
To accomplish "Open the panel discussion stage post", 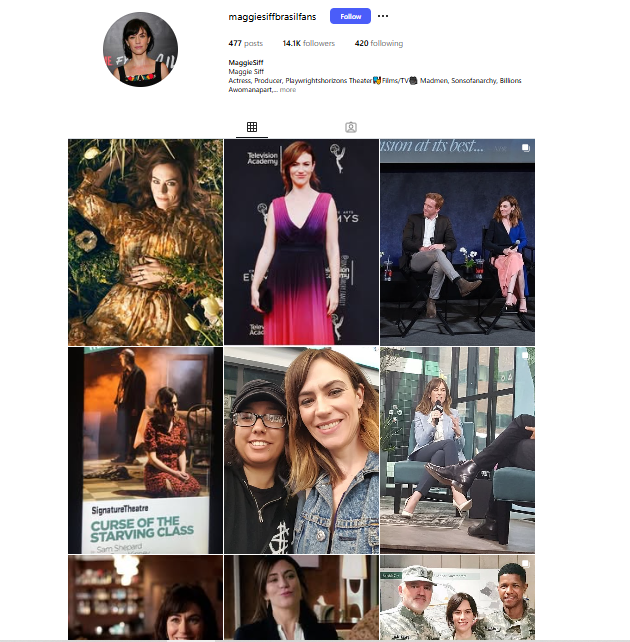I will coord(457,242).
